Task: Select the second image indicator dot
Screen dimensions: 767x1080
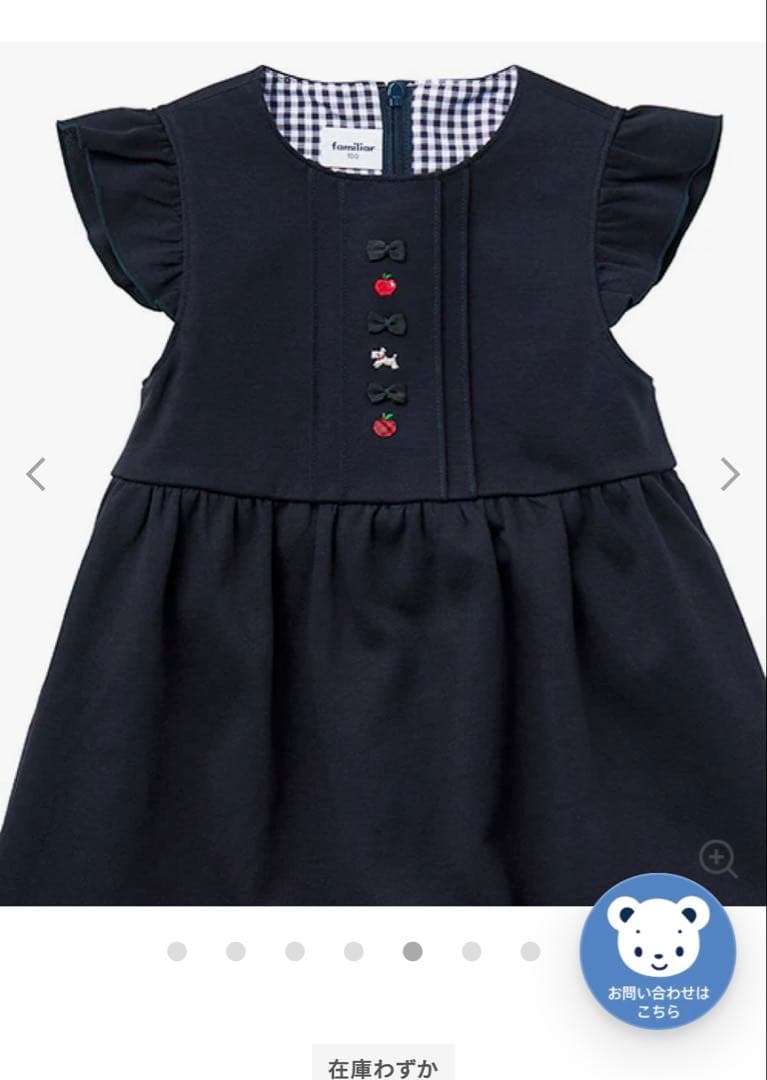Action: point(236,951)
